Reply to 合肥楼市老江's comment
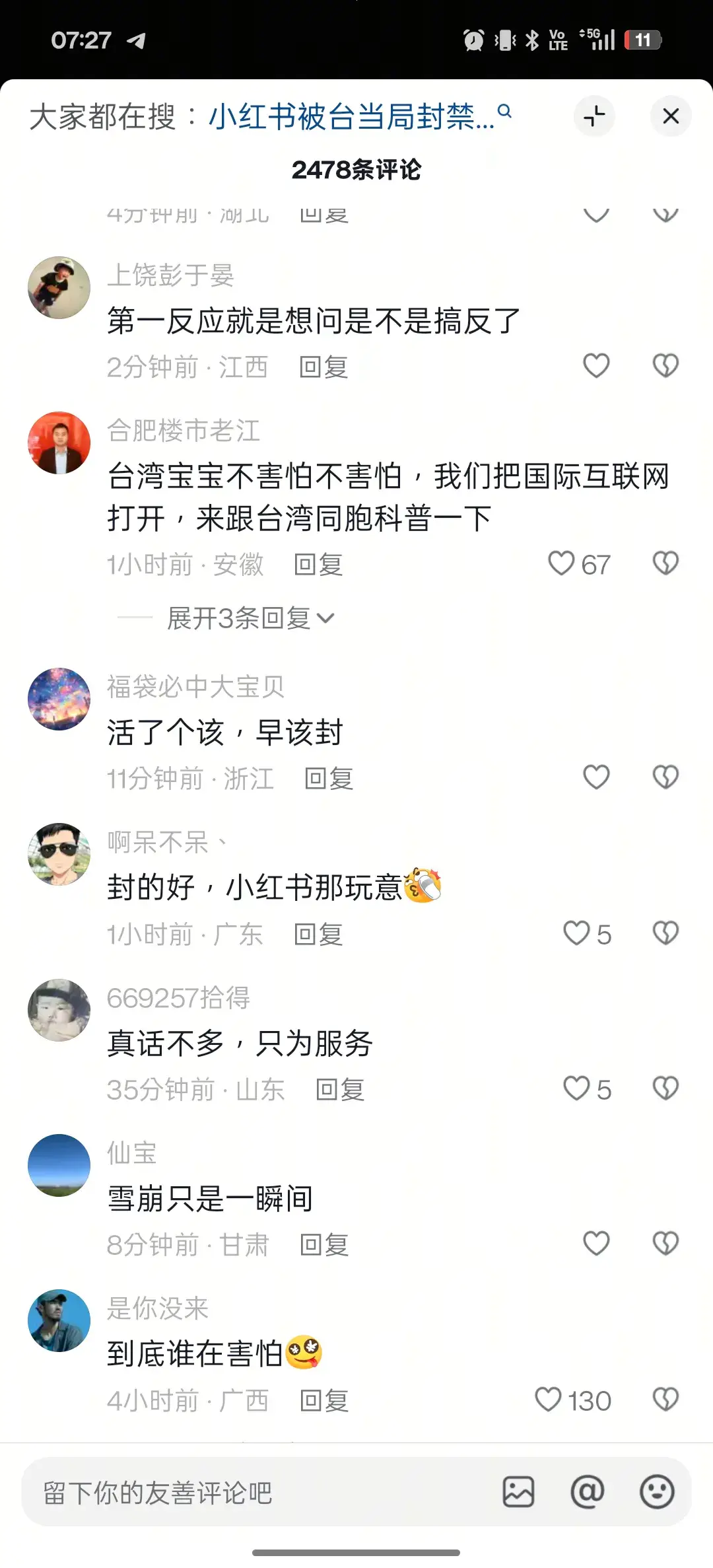This screenshot has height=1568, width=713. point(318,565)
